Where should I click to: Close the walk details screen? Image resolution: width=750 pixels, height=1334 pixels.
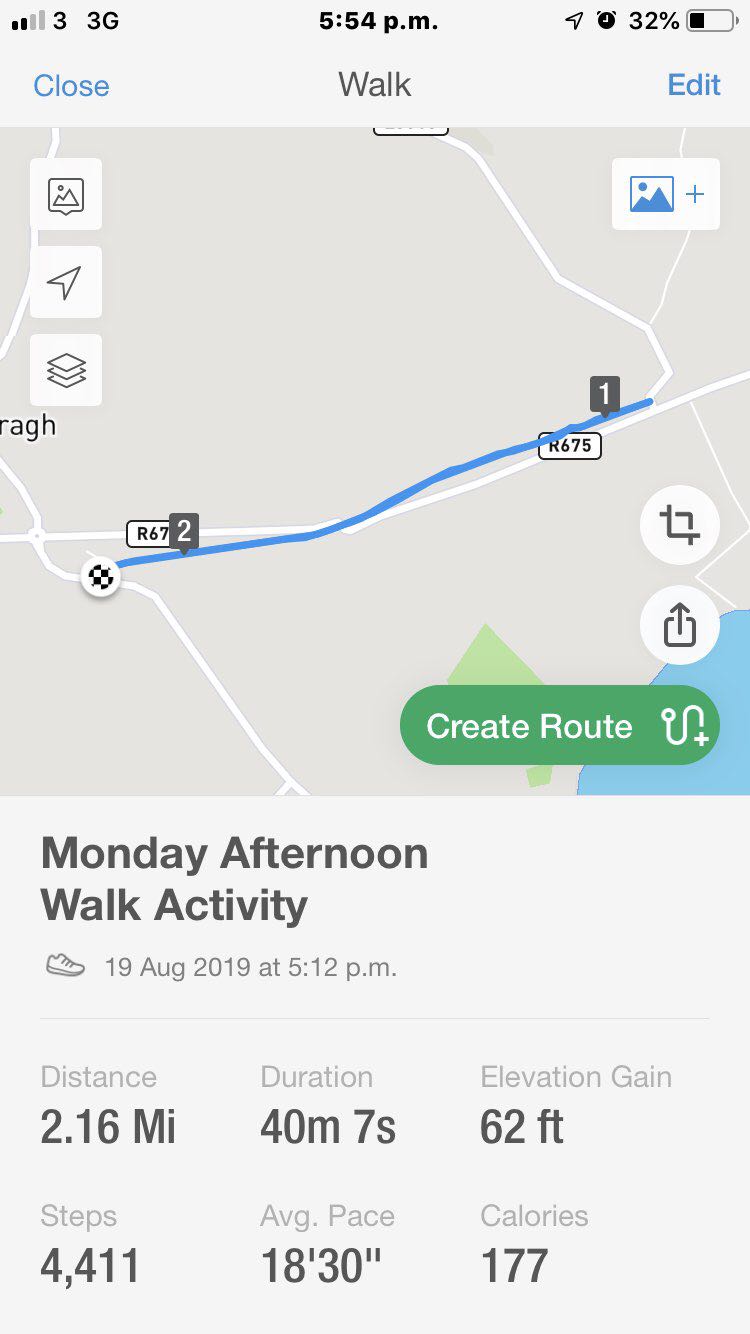[71, 85]
